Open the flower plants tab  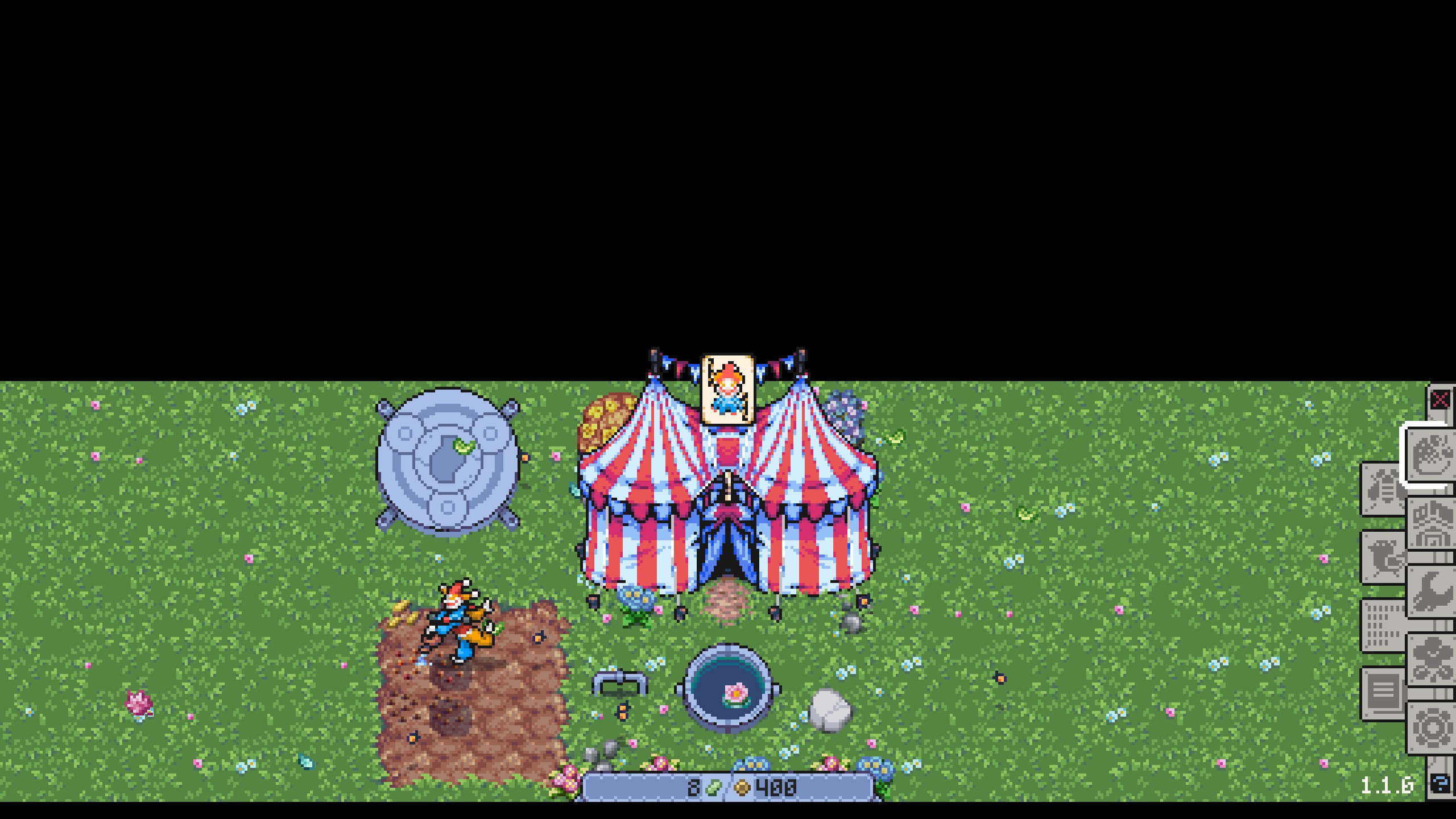(x=1431, y=660)
